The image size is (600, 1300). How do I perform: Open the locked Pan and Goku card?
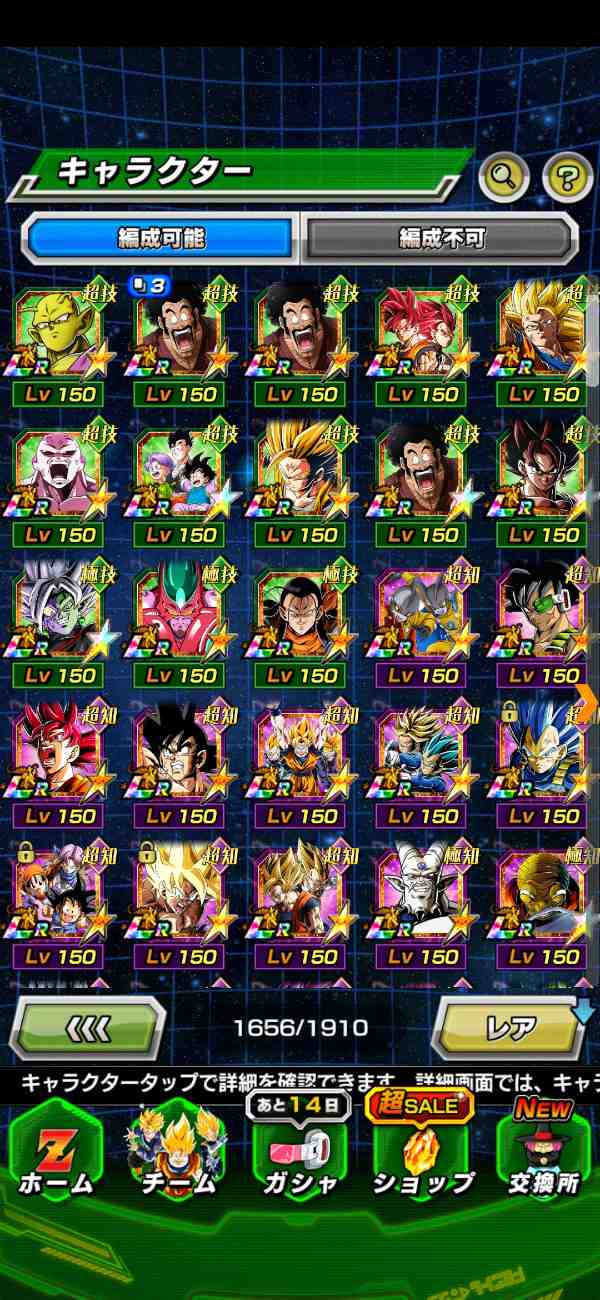[57, 897]
